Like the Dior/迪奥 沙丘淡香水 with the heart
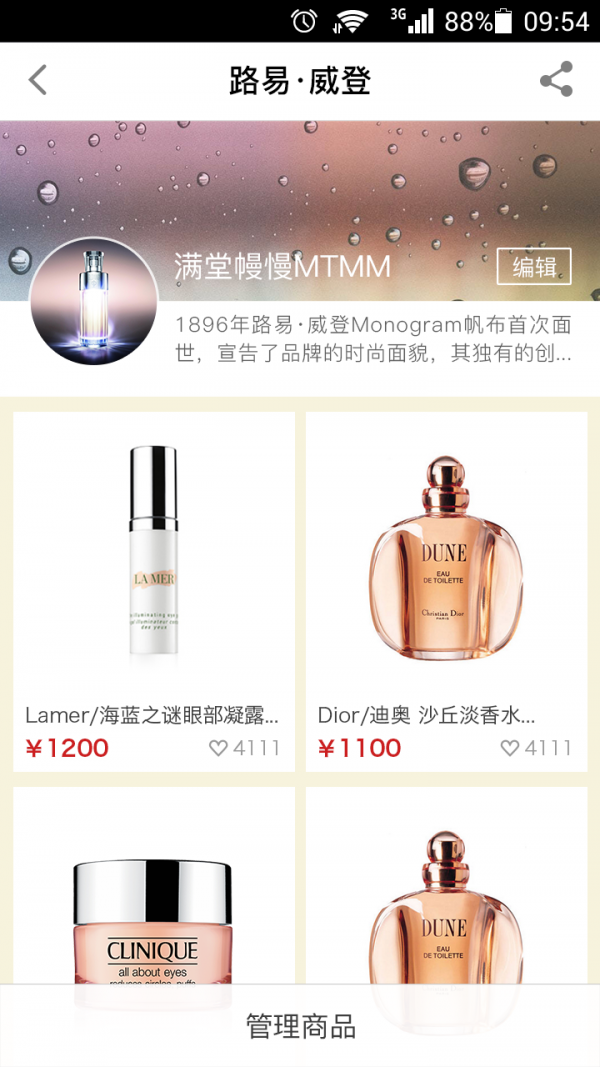 pyautogui.click(x=511, y=748)
